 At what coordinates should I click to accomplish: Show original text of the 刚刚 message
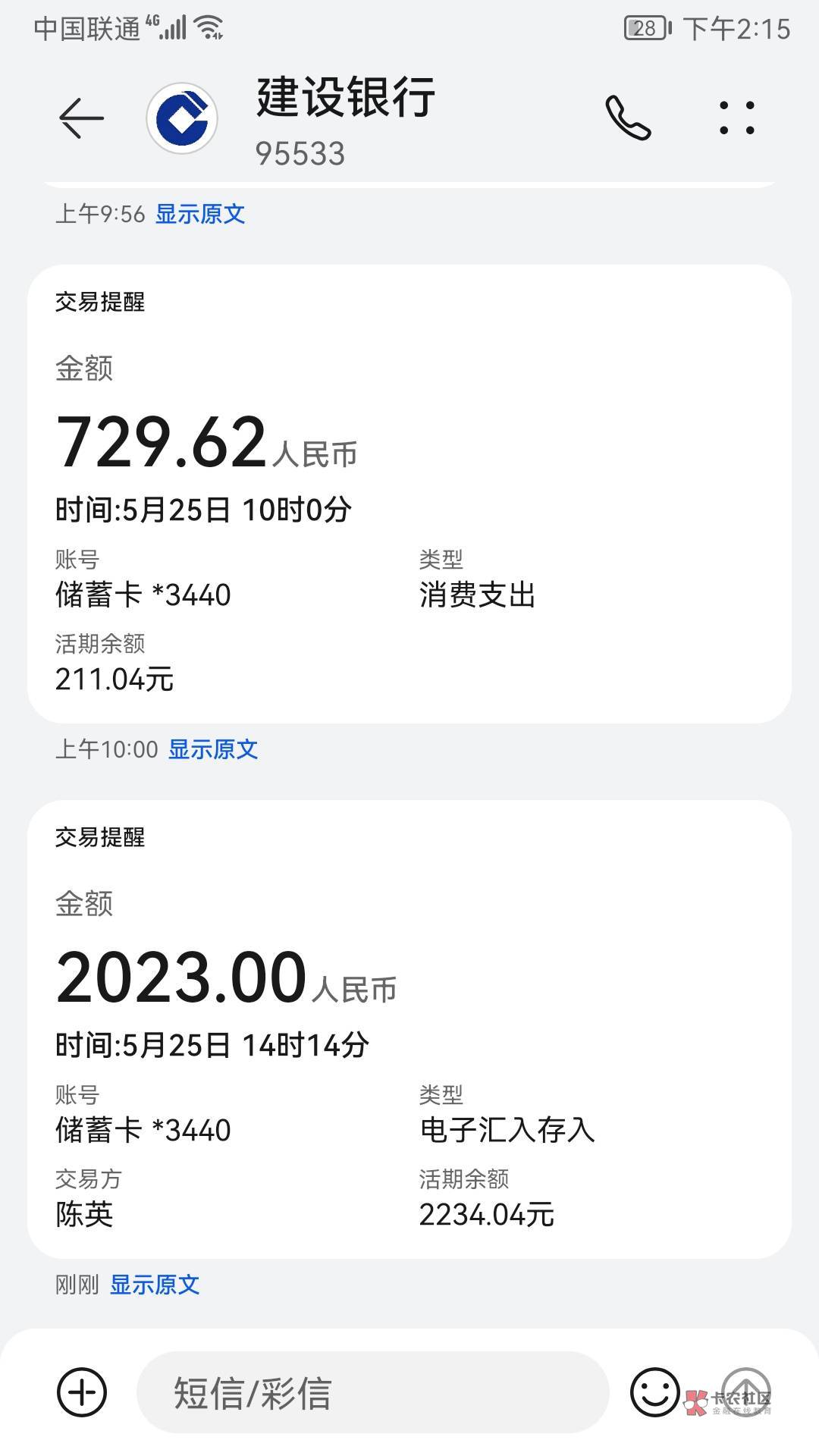(155, 1285)
